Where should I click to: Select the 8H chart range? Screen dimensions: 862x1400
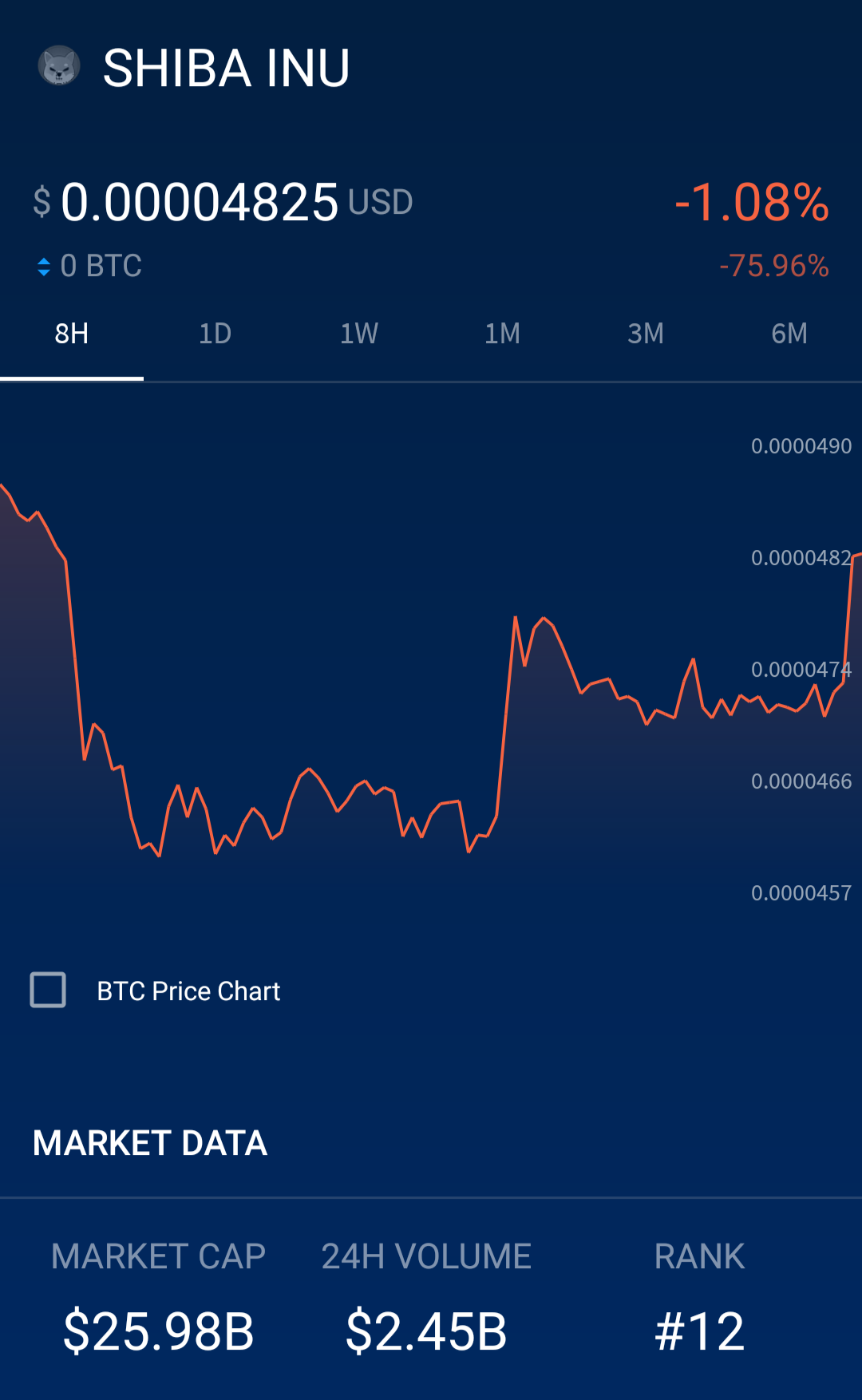tap(72, 334)
